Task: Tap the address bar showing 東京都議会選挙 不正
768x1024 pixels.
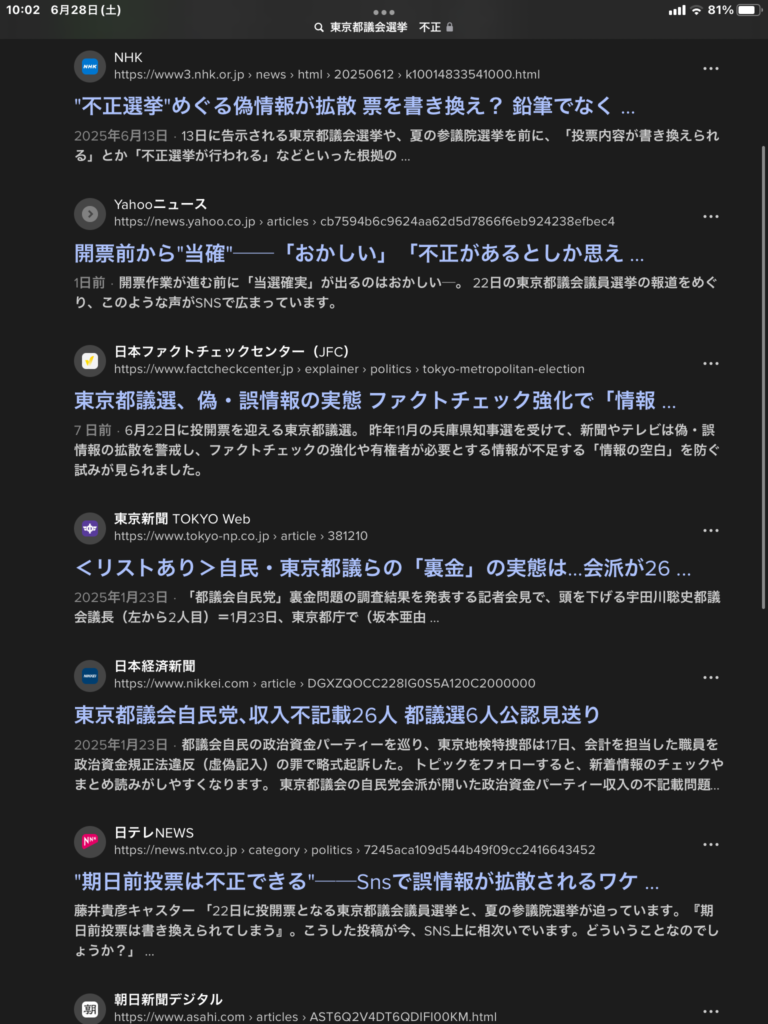Action: coord(384,27)
